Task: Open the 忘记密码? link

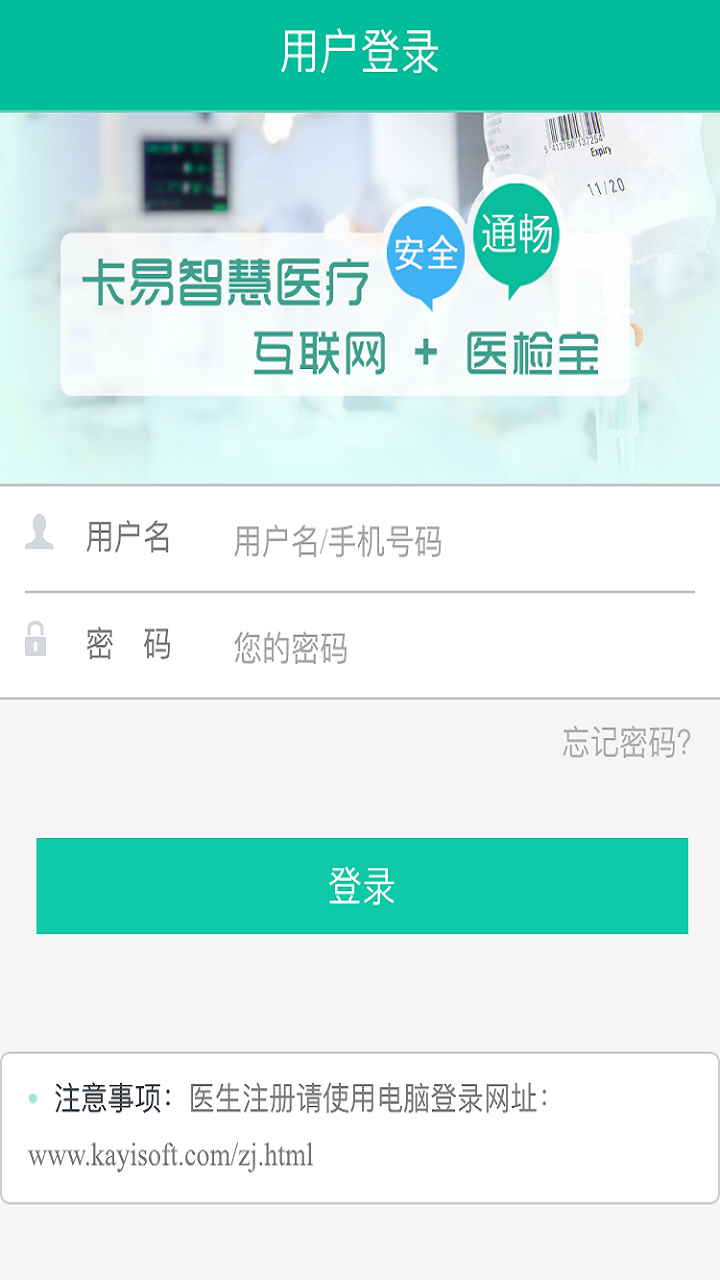Action: point(626,743)
